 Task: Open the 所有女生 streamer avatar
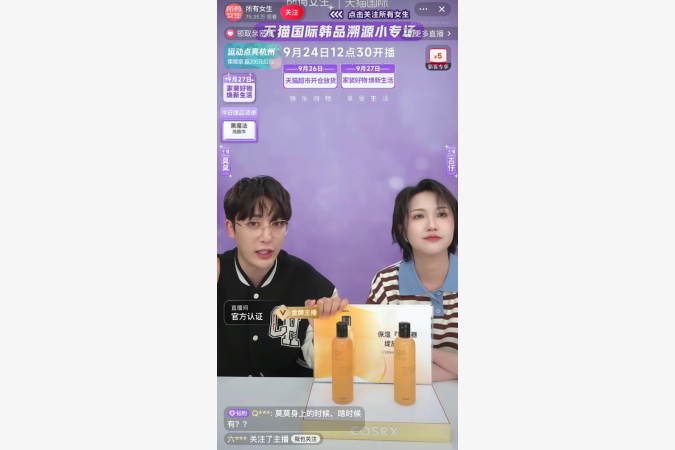(x=232, y=12)
